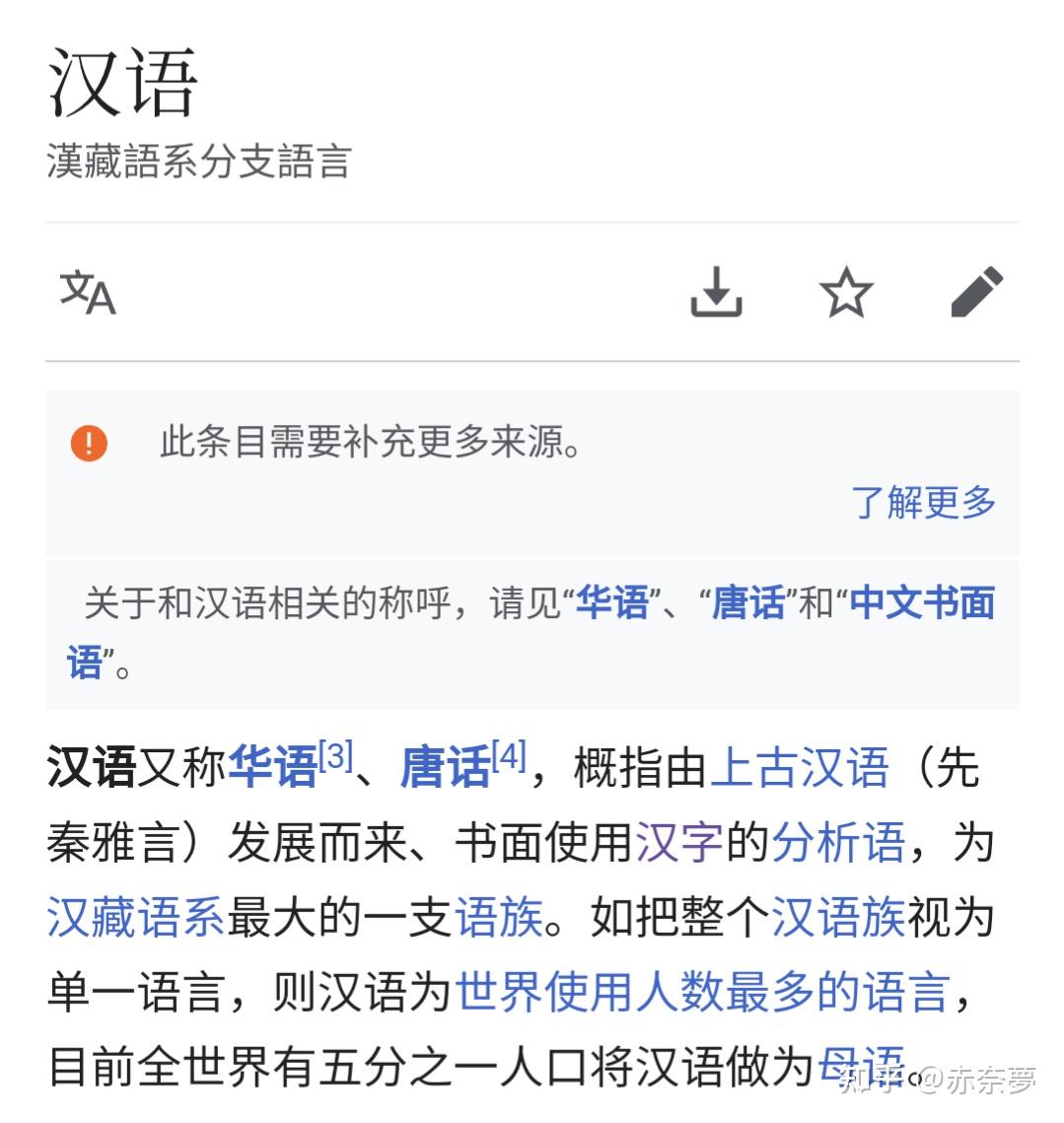This screenshot has height=1123, width=1064.
Task: View citation [4]
Action: (x=509, y=756)
